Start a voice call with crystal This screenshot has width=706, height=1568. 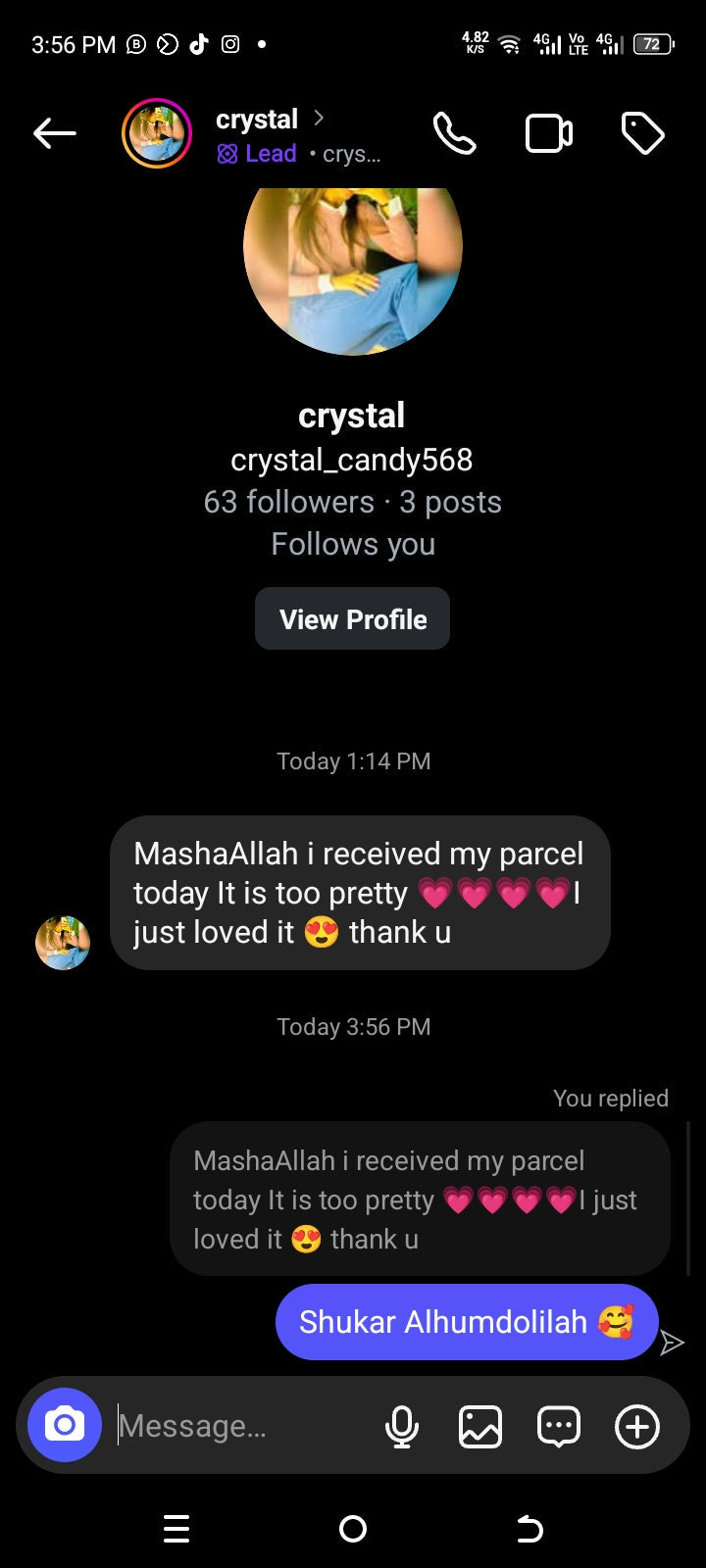point(454,133)
